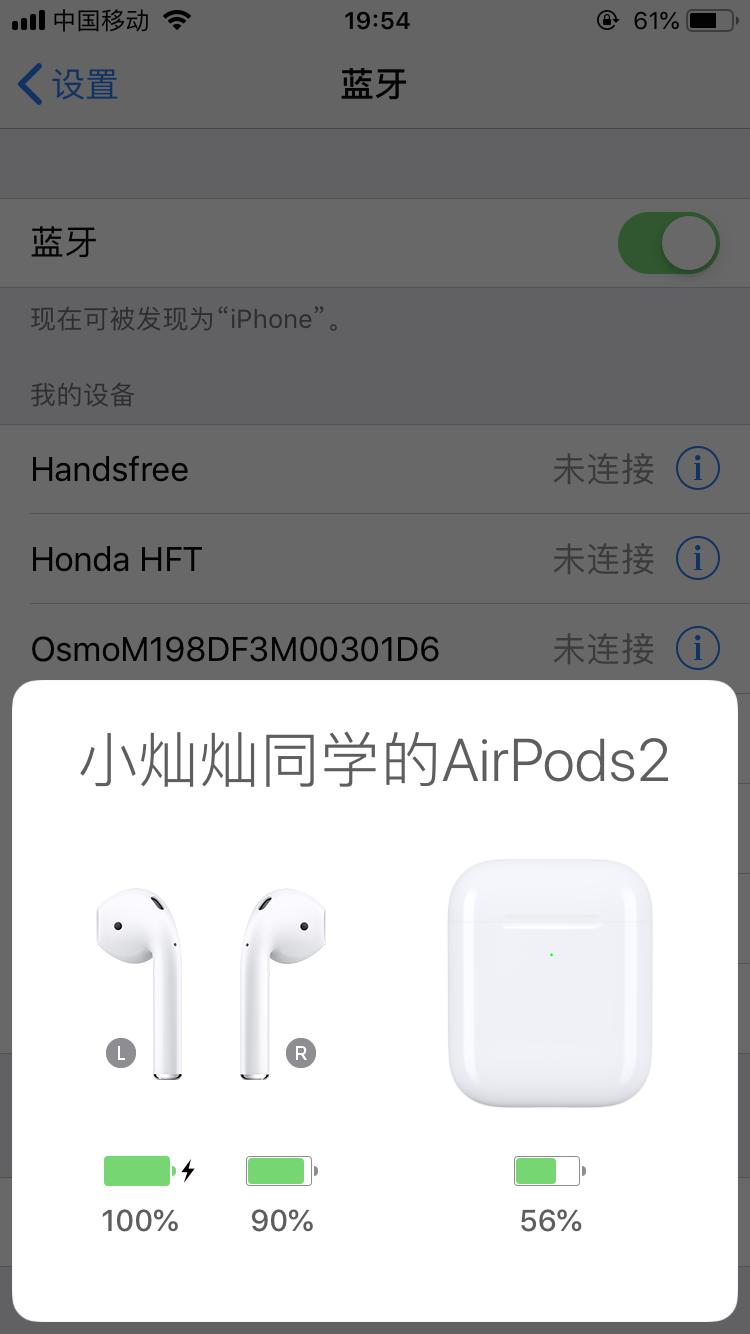Image resolution: width=750 pixels, height=1334 pixels.
Task: Tap the back chevron to Settings
Action: [x=28, y=84]
